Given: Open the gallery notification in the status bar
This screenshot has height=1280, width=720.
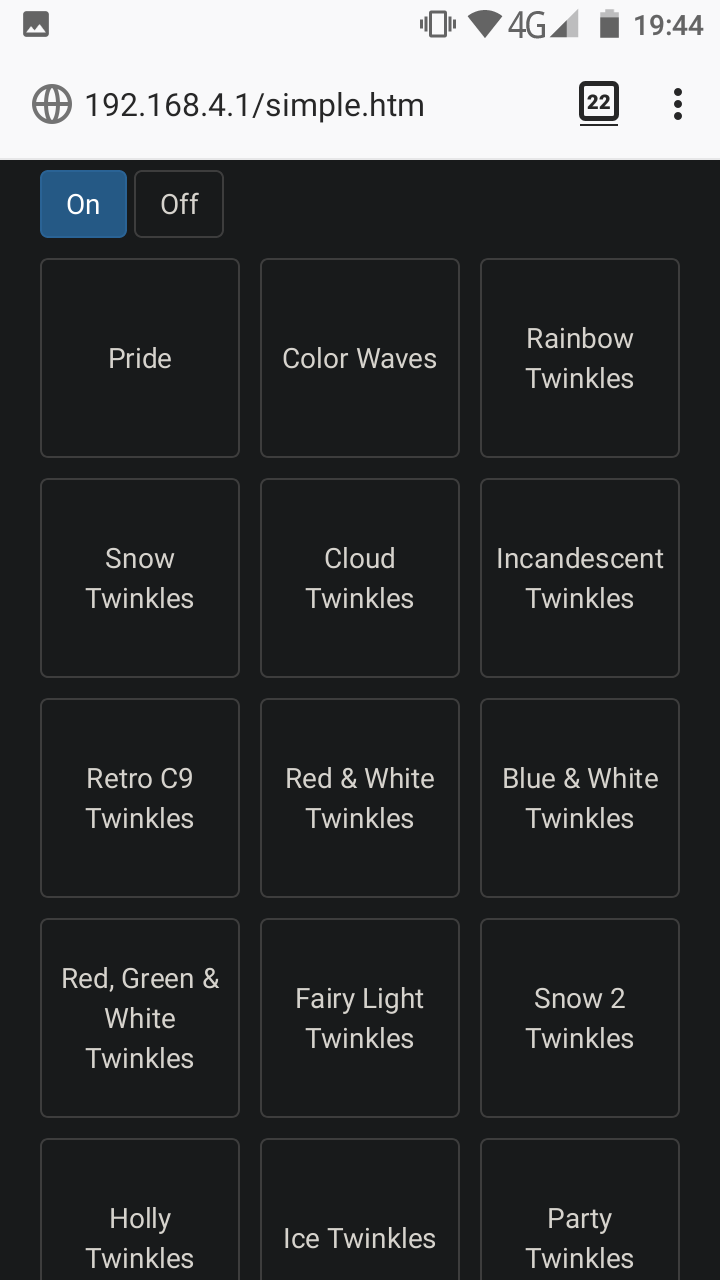Looking at the screenshot, I should tap(35, 24).
